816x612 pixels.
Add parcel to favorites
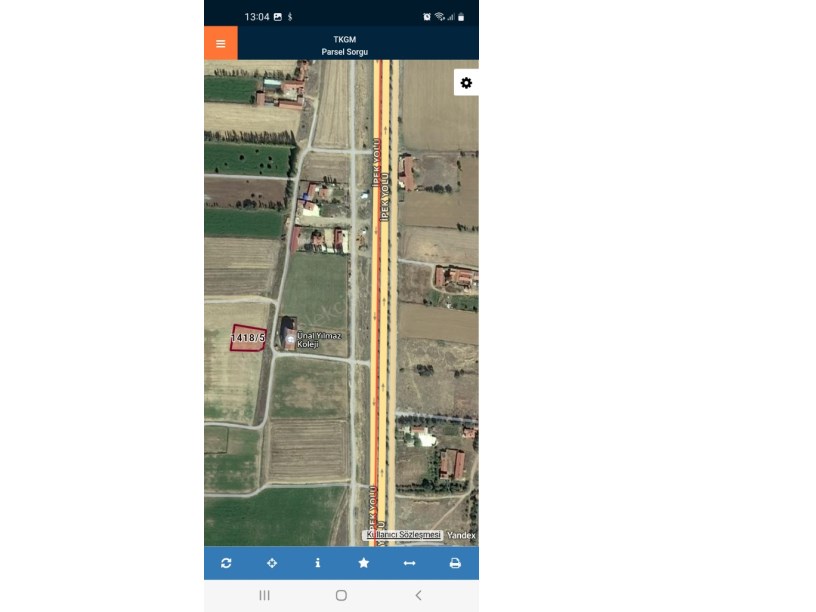coord(363,563)
